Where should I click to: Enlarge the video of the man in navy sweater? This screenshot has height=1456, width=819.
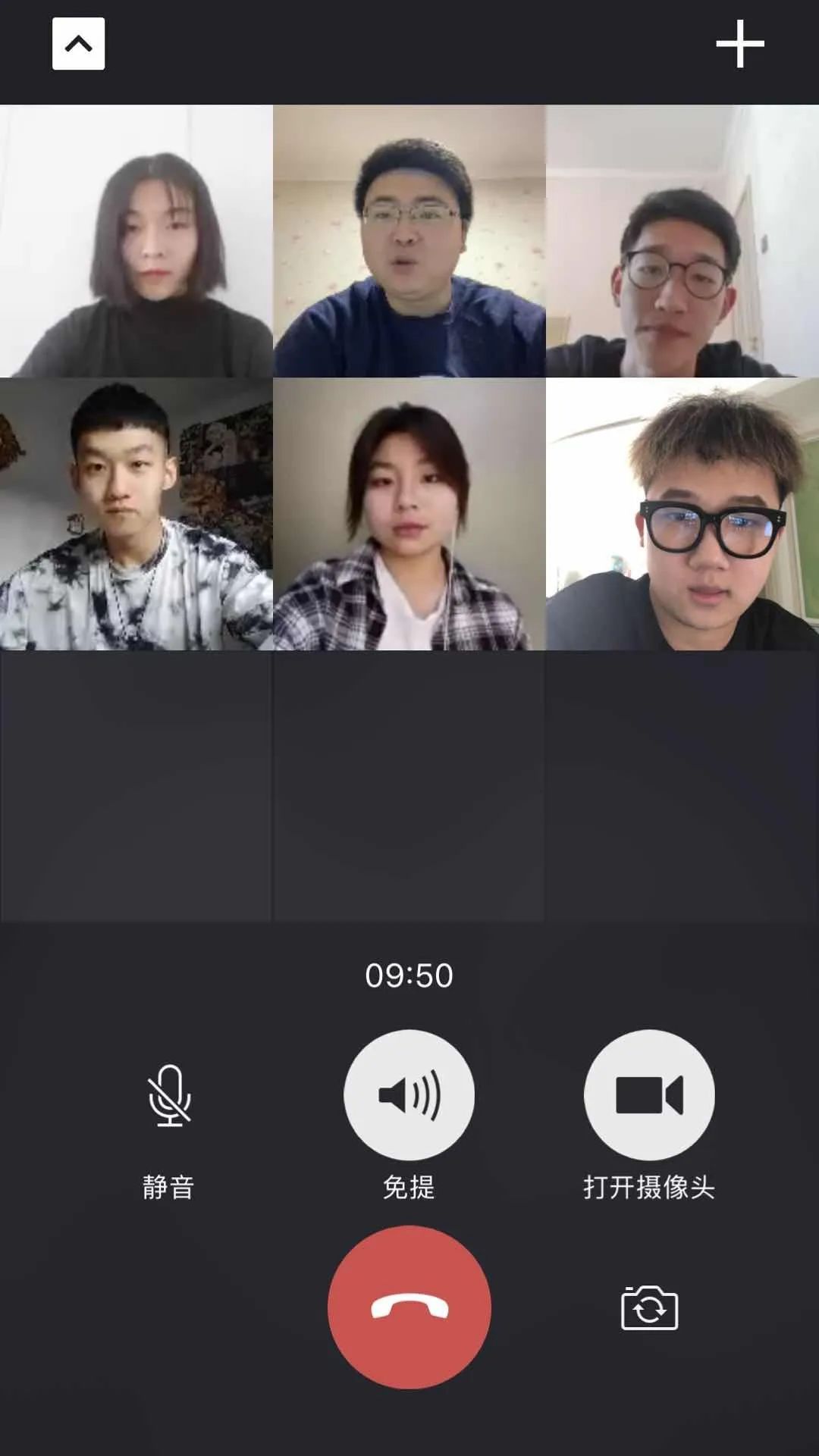tap(409, 241)
